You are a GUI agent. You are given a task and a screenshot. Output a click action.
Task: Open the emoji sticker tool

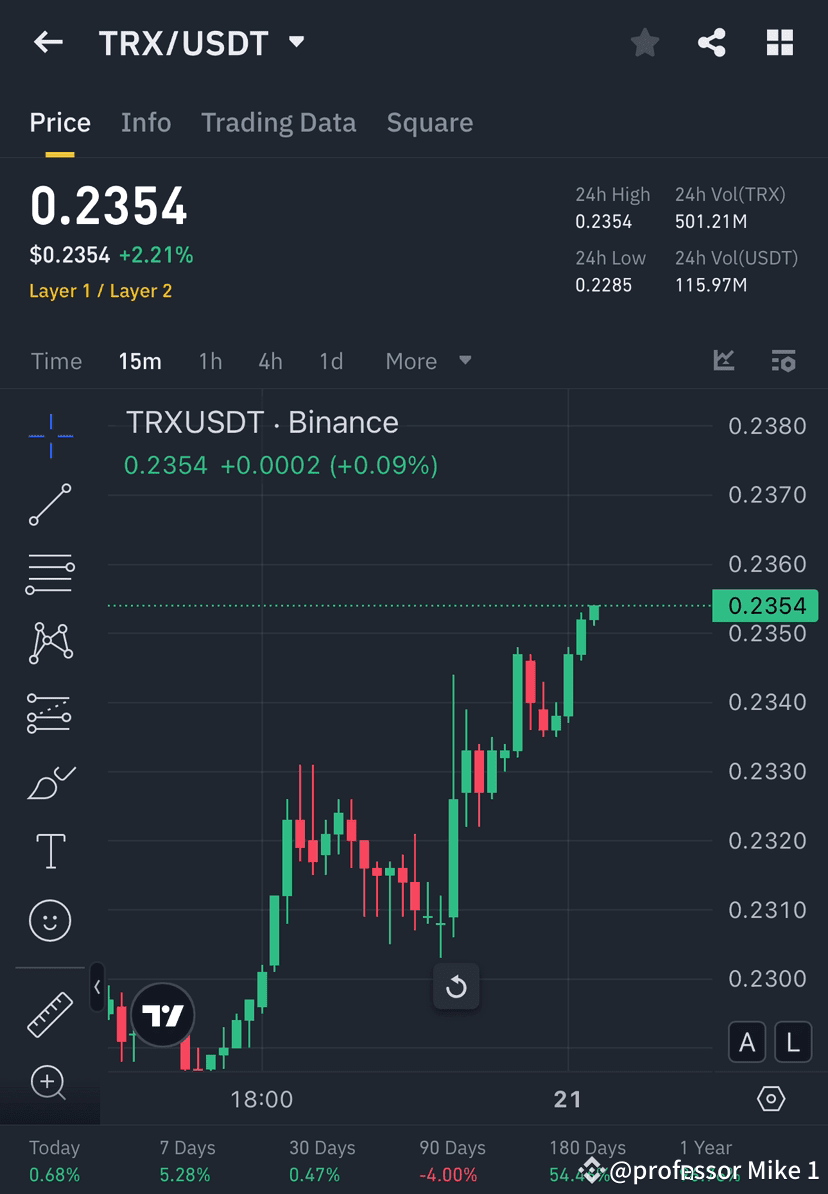click(x=49, y=920)
